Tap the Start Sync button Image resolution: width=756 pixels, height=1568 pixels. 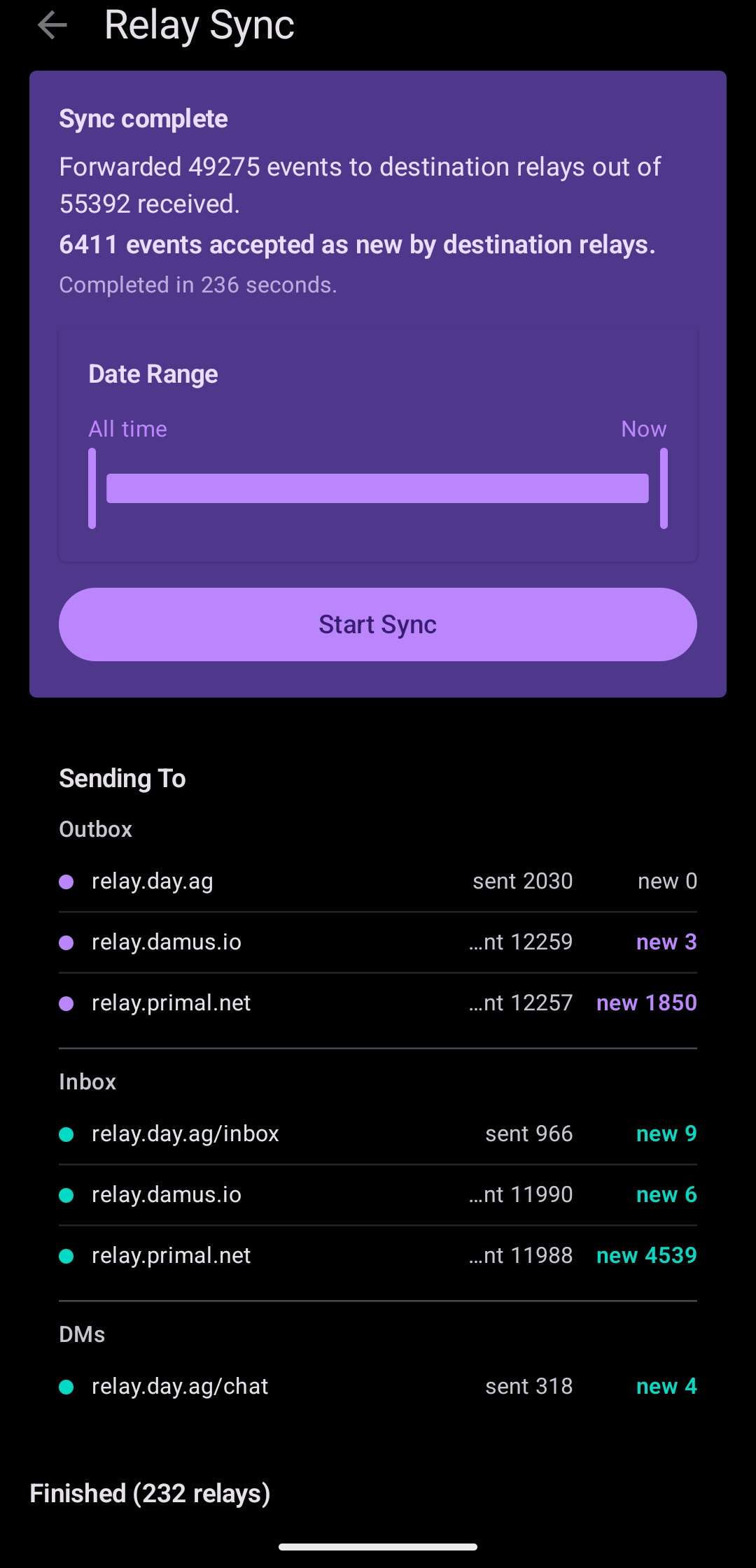(x=378, y=624)
